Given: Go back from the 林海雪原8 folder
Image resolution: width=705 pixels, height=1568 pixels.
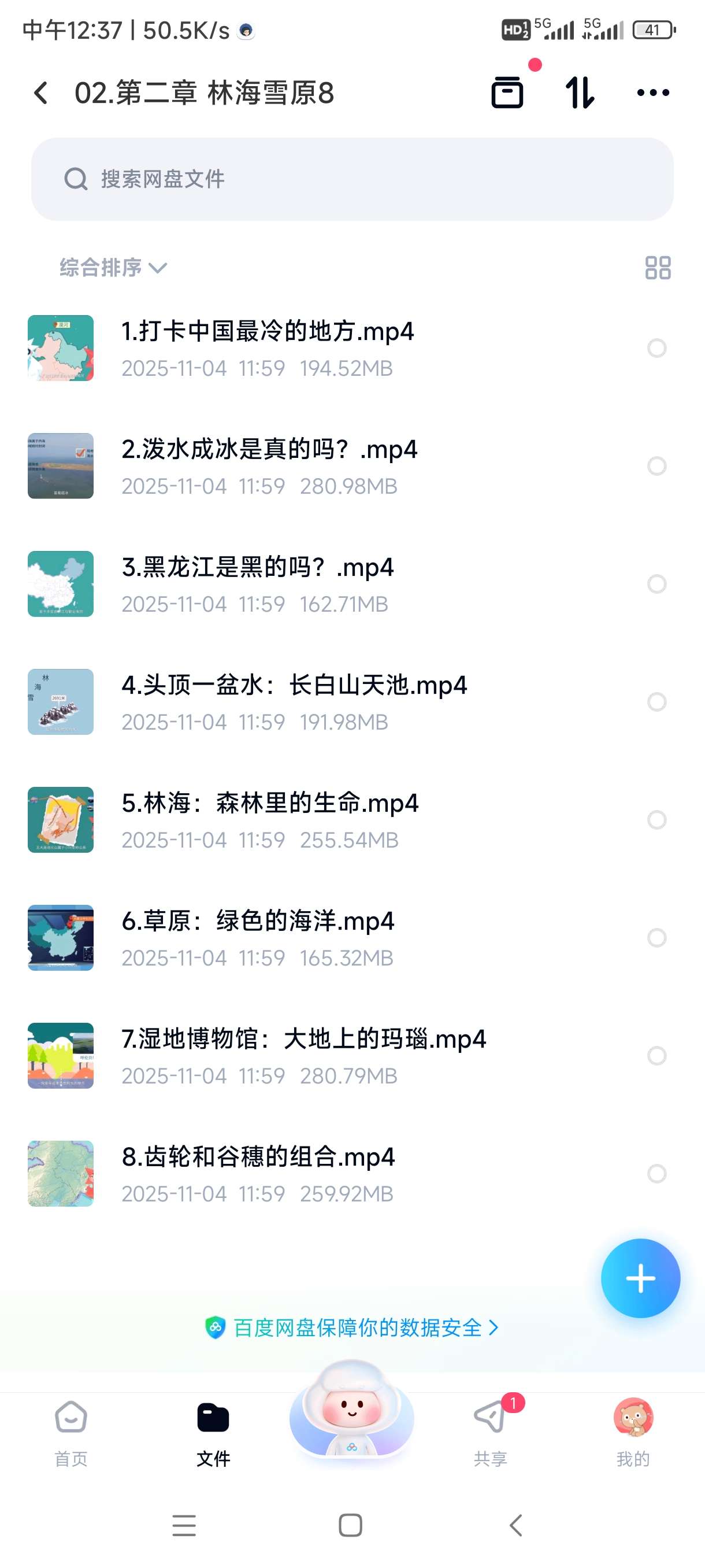Looking at the screenshot, I should tap(41, 93).
